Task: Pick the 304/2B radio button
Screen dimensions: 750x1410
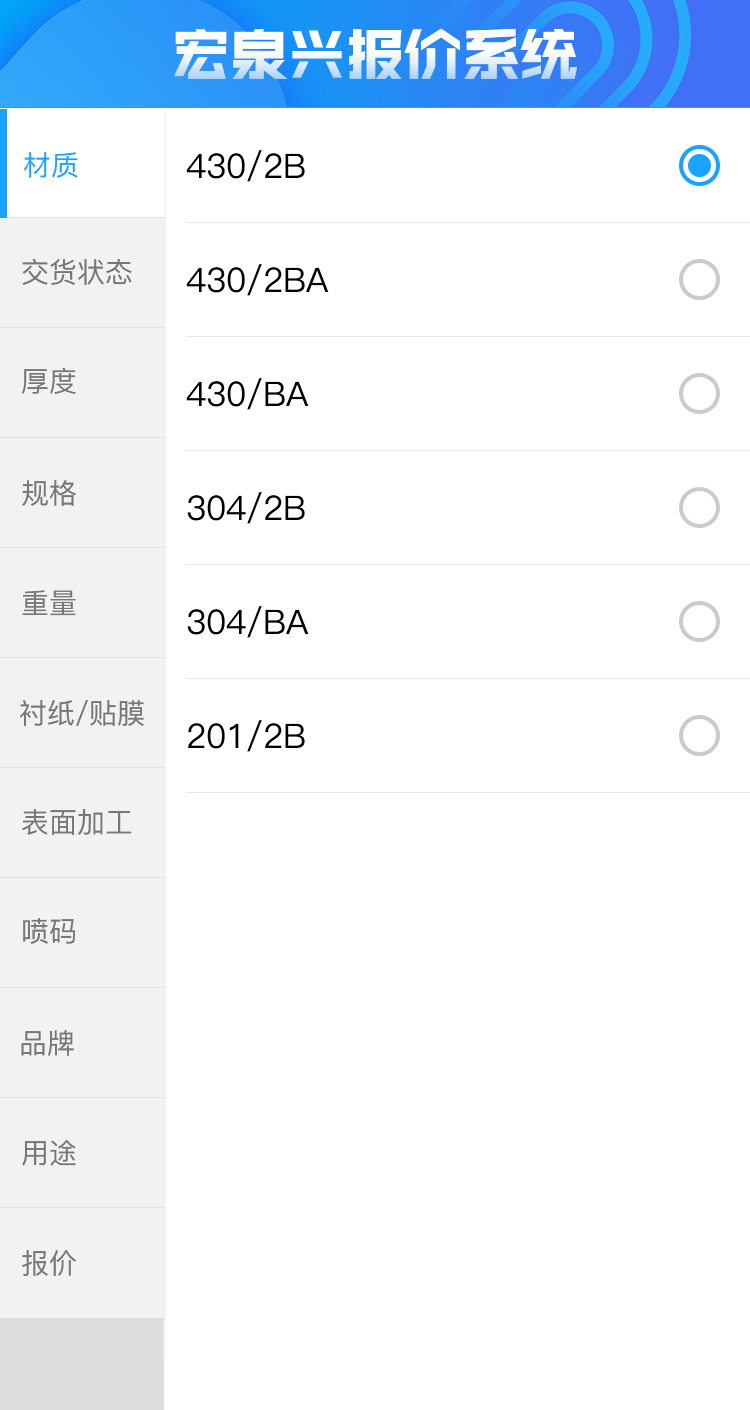Action: click(x=699, y=508)
